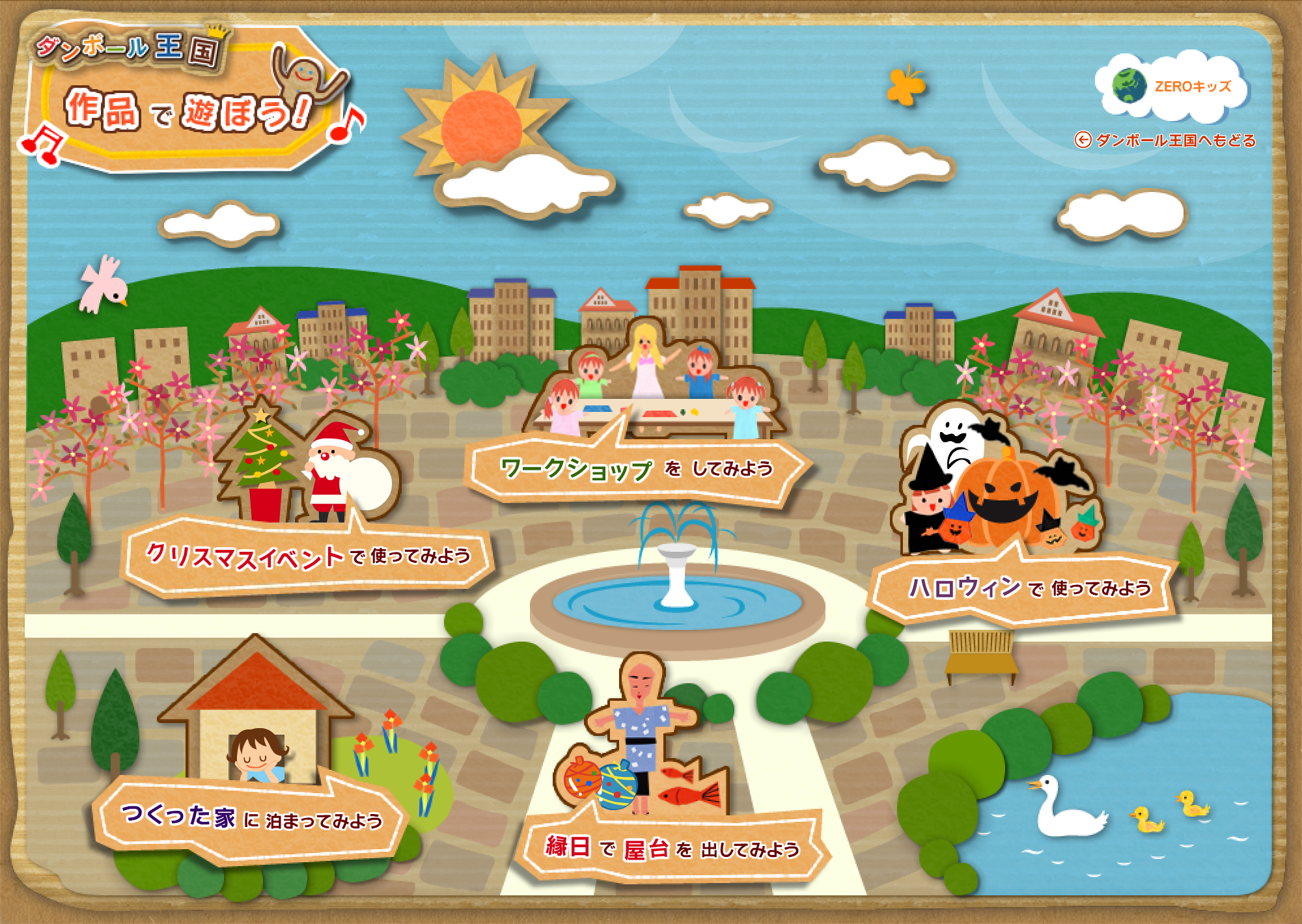Open the ZERO Kids cloud link
The image size is (1302, 924).
[1172, 87]
